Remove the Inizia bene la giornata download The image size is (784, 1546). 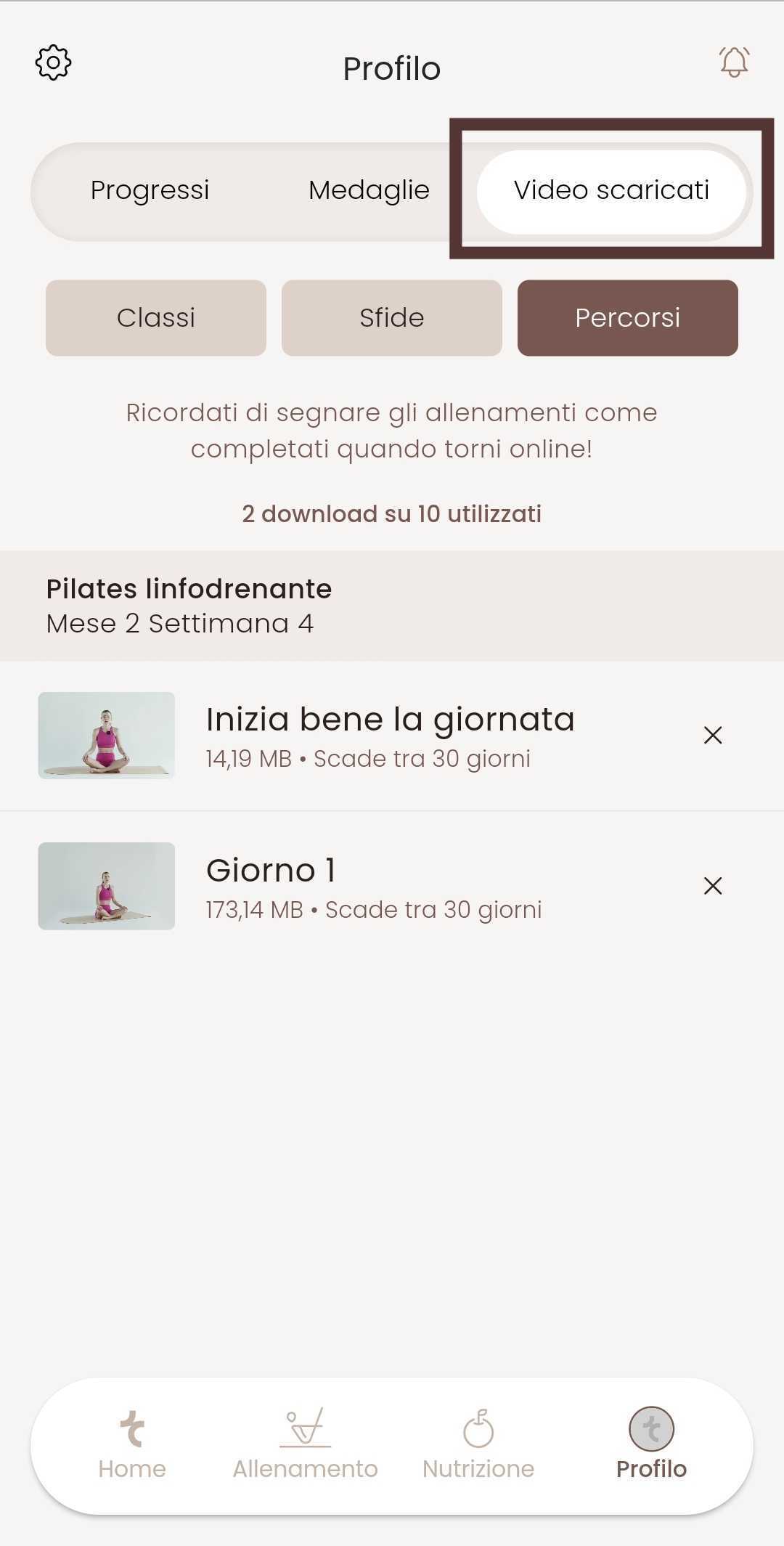pyautogui.click(x=713, y=736)
